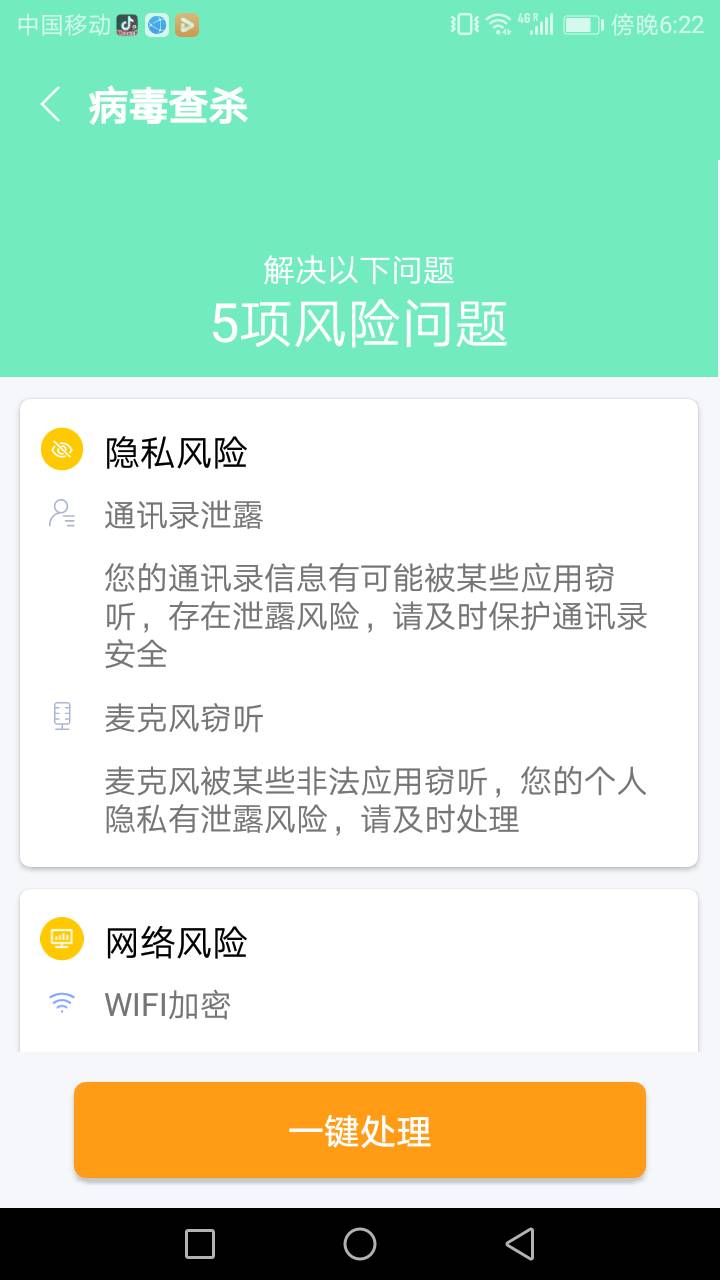Tap the triangular back navigation key
The width and height of the screenshot is (720, 1280).
pos(521,1243)
